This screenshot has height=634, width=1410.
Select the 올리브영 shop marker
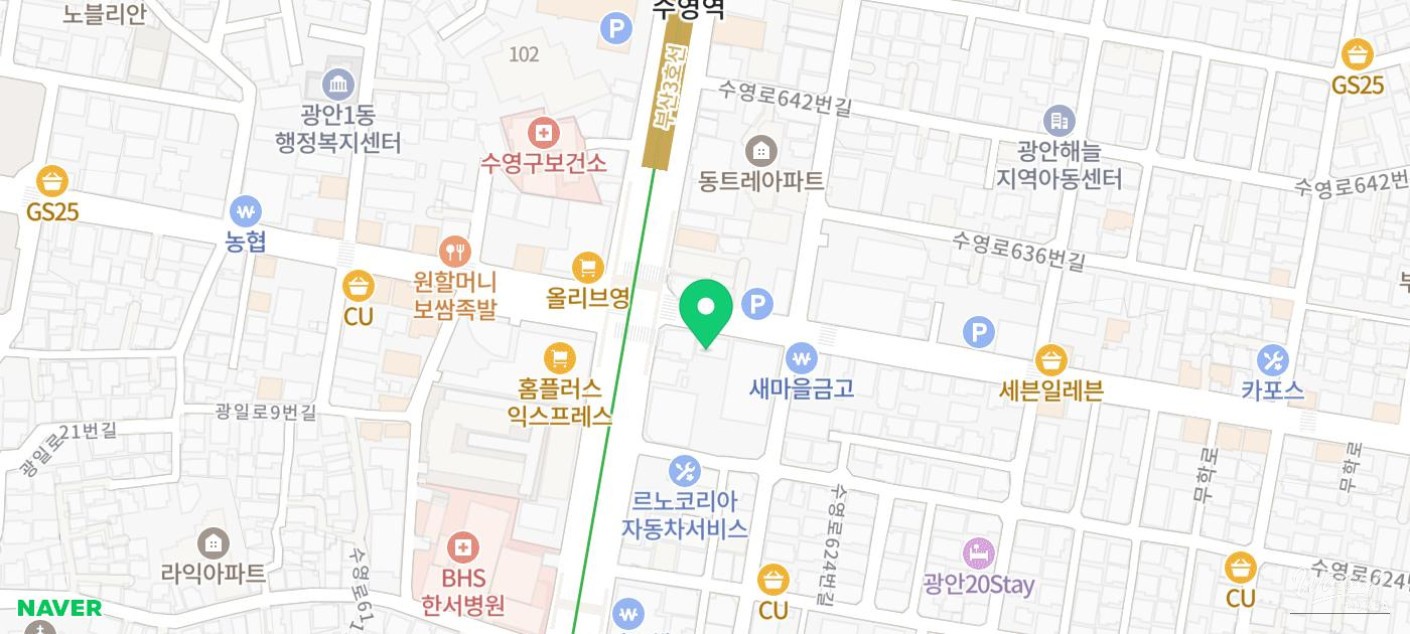pos(588,268)
